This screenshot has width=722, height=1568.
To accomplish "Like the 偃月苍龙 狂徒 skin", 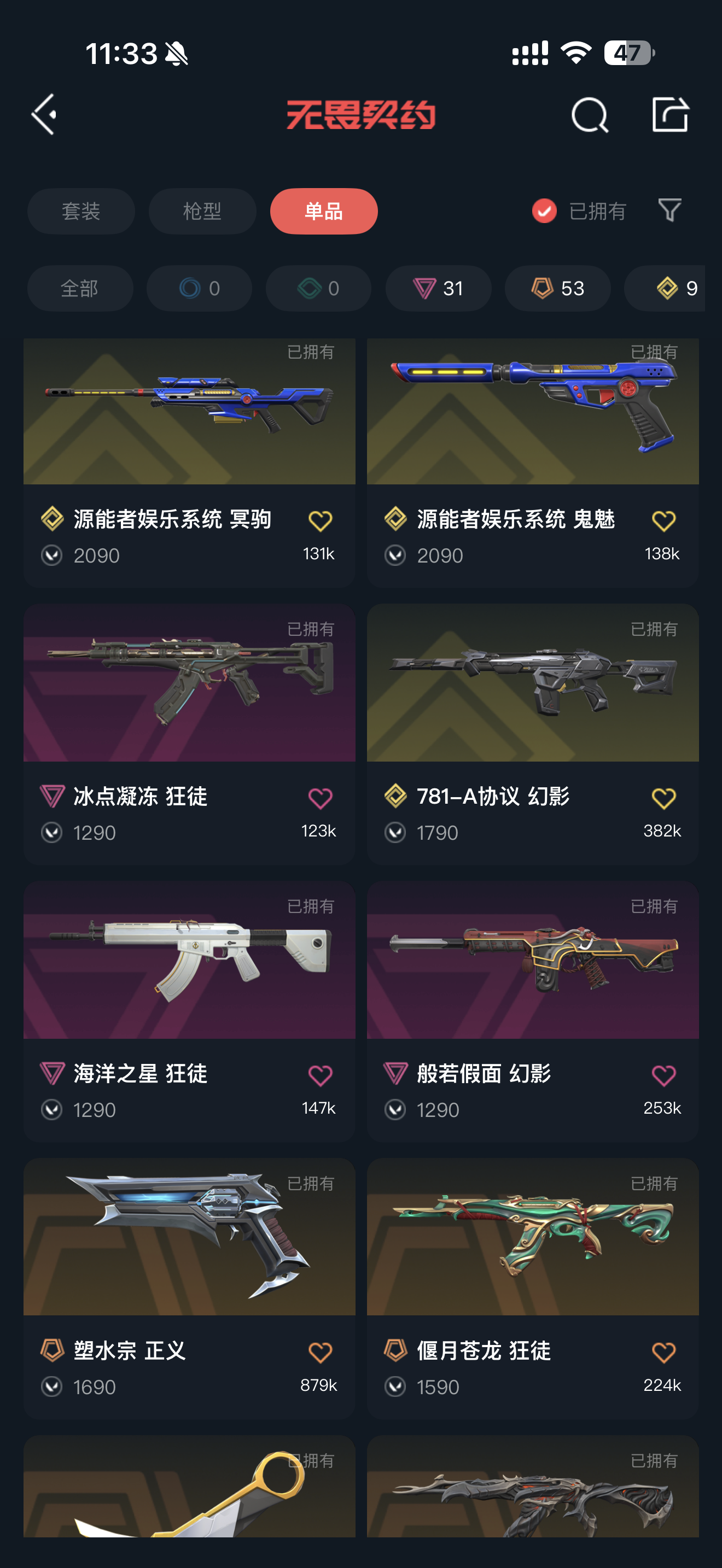I will pos(663,1353).
